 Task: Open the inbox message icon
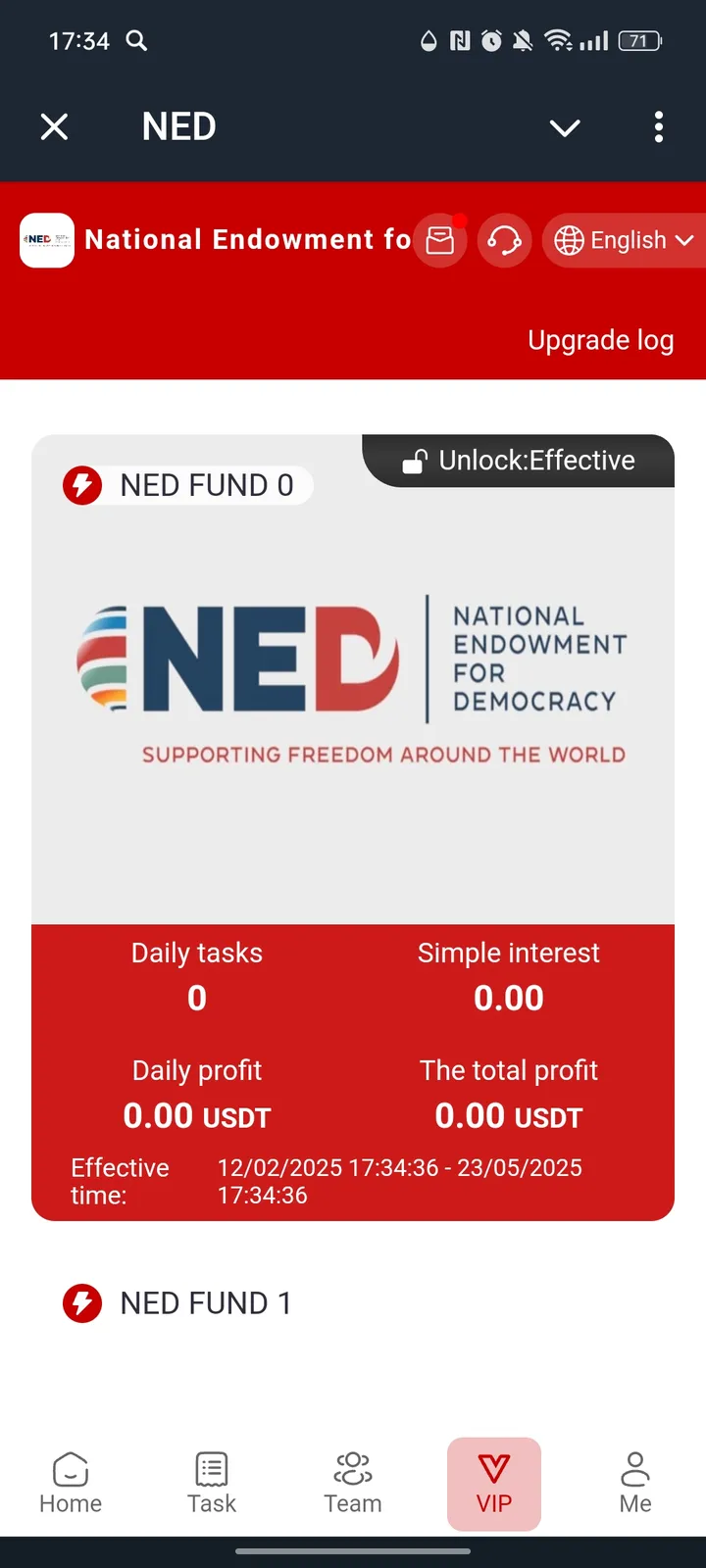(439, 240)
